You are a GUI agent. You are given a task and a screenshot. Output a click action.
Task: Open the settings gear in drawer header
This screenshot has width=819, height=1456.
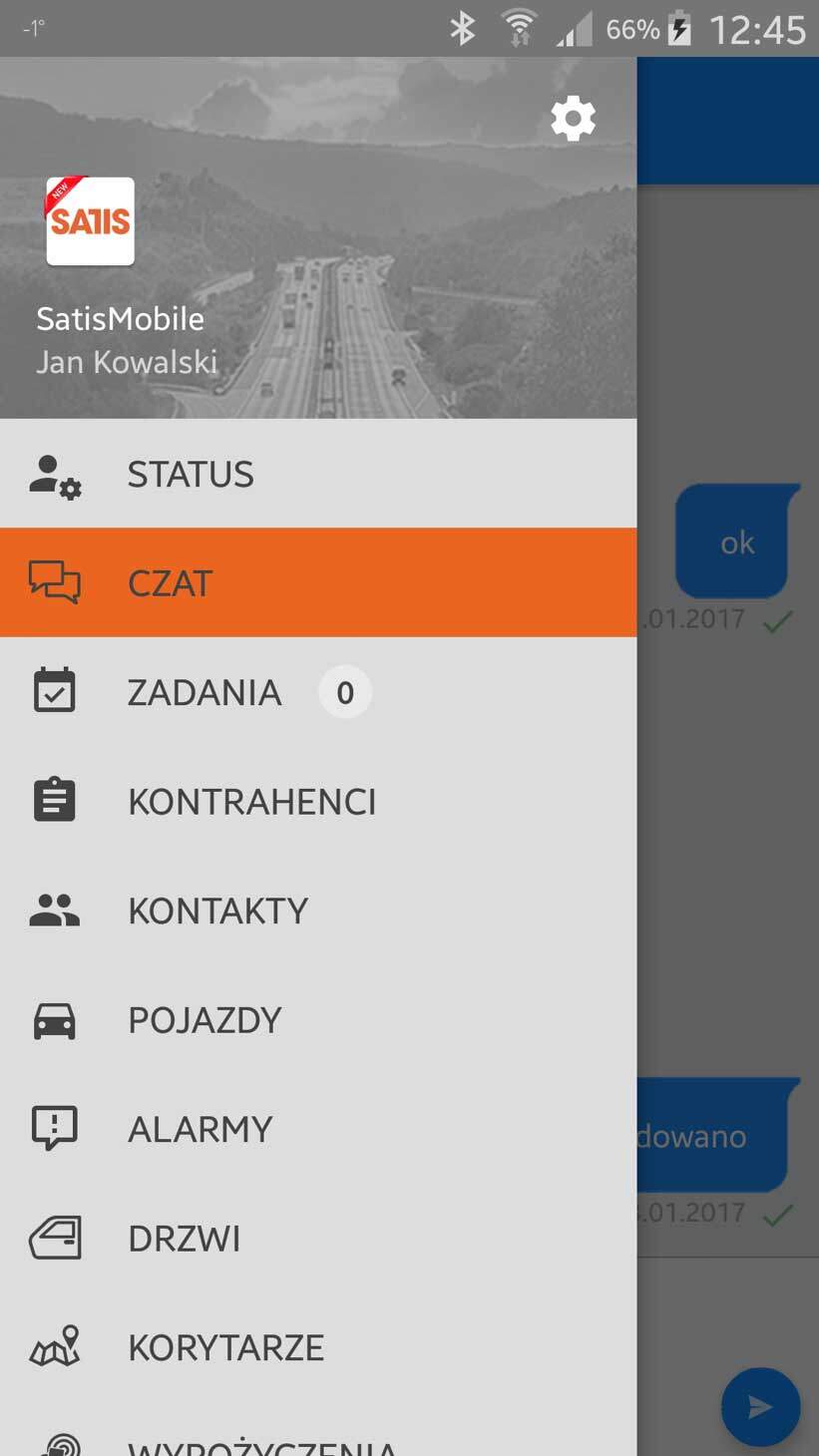click(x=573, y=120)
